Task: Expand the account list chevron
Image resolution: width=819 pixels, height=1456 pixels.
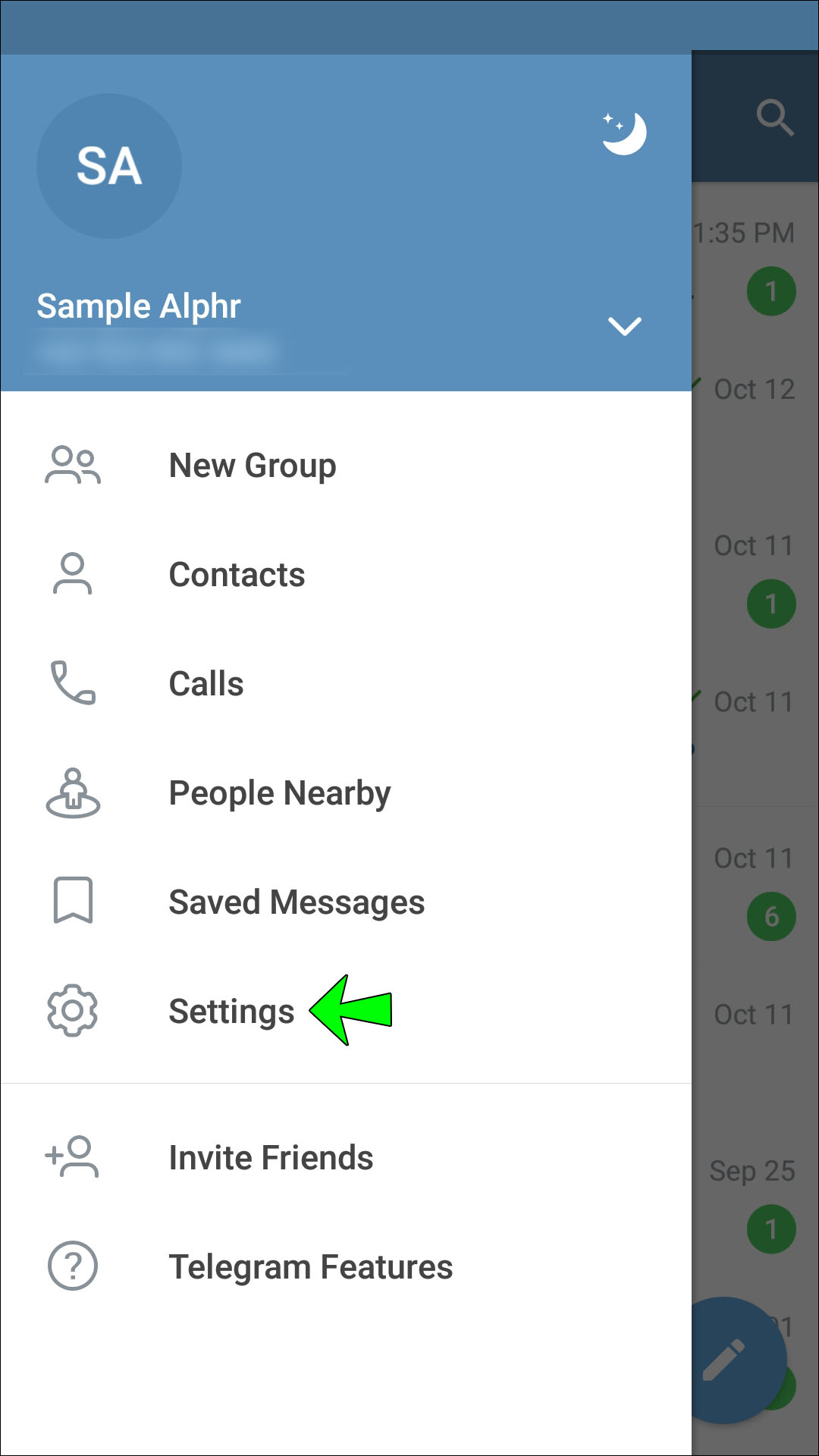Action: click(x=625, y=326)
